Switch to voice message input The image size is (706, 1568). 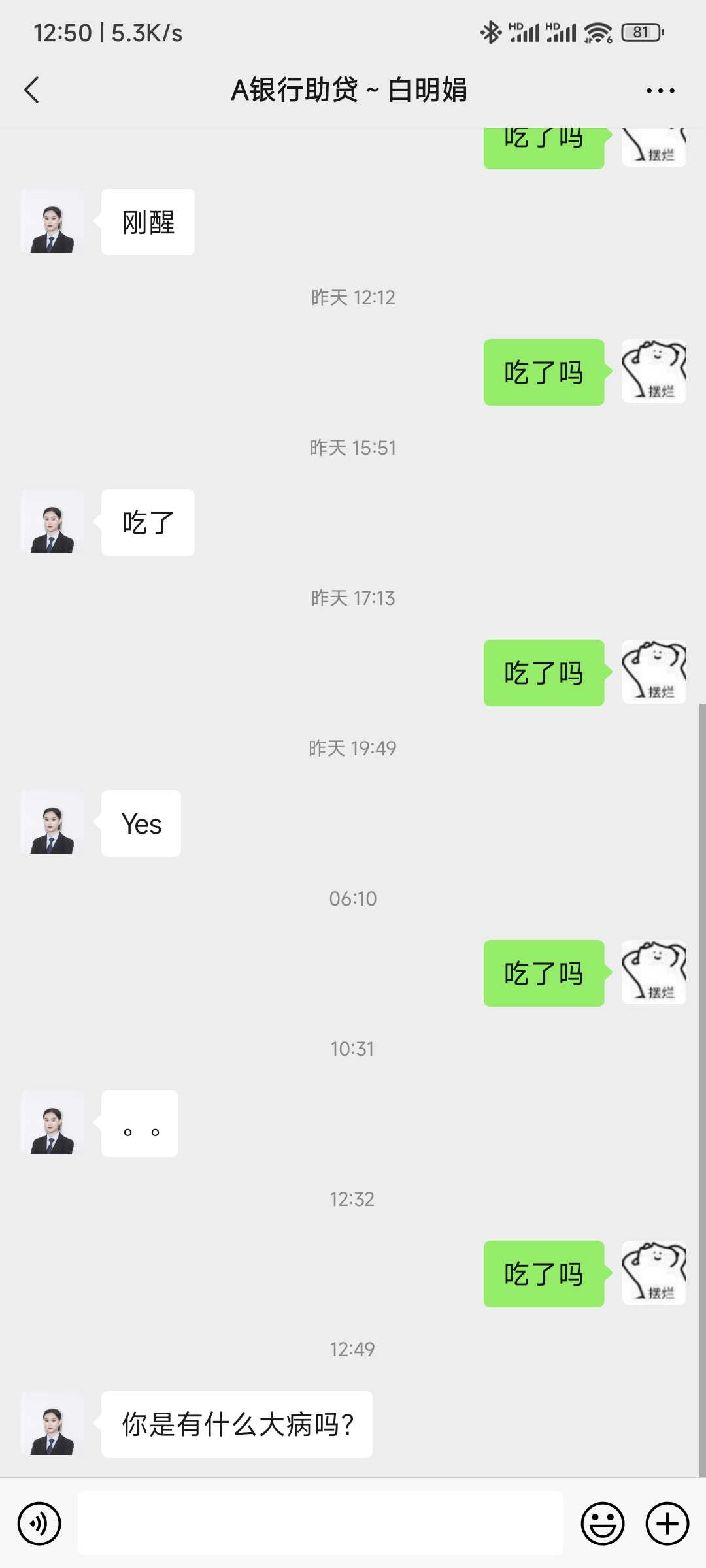tap(39, 1524)
